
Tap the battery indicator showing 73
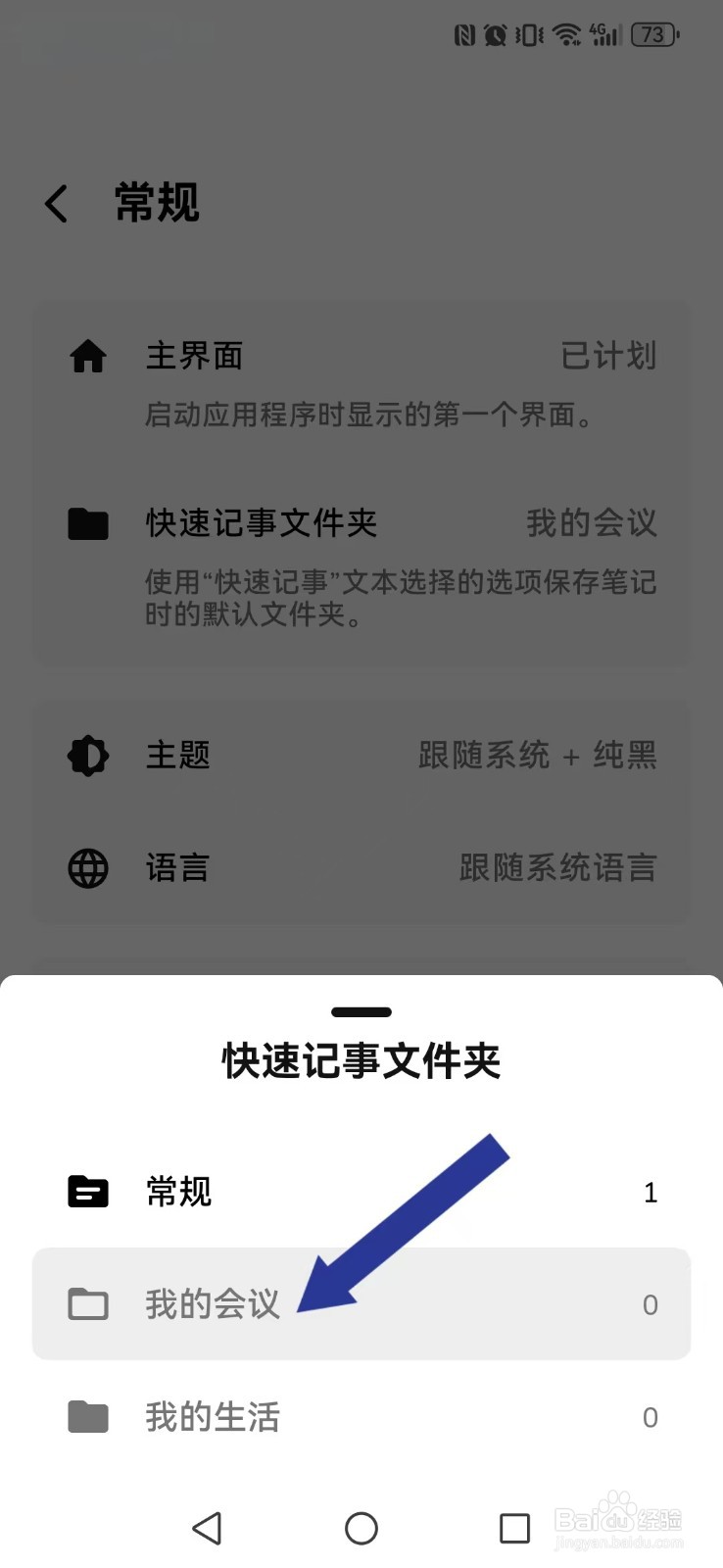tap(652, 34)
